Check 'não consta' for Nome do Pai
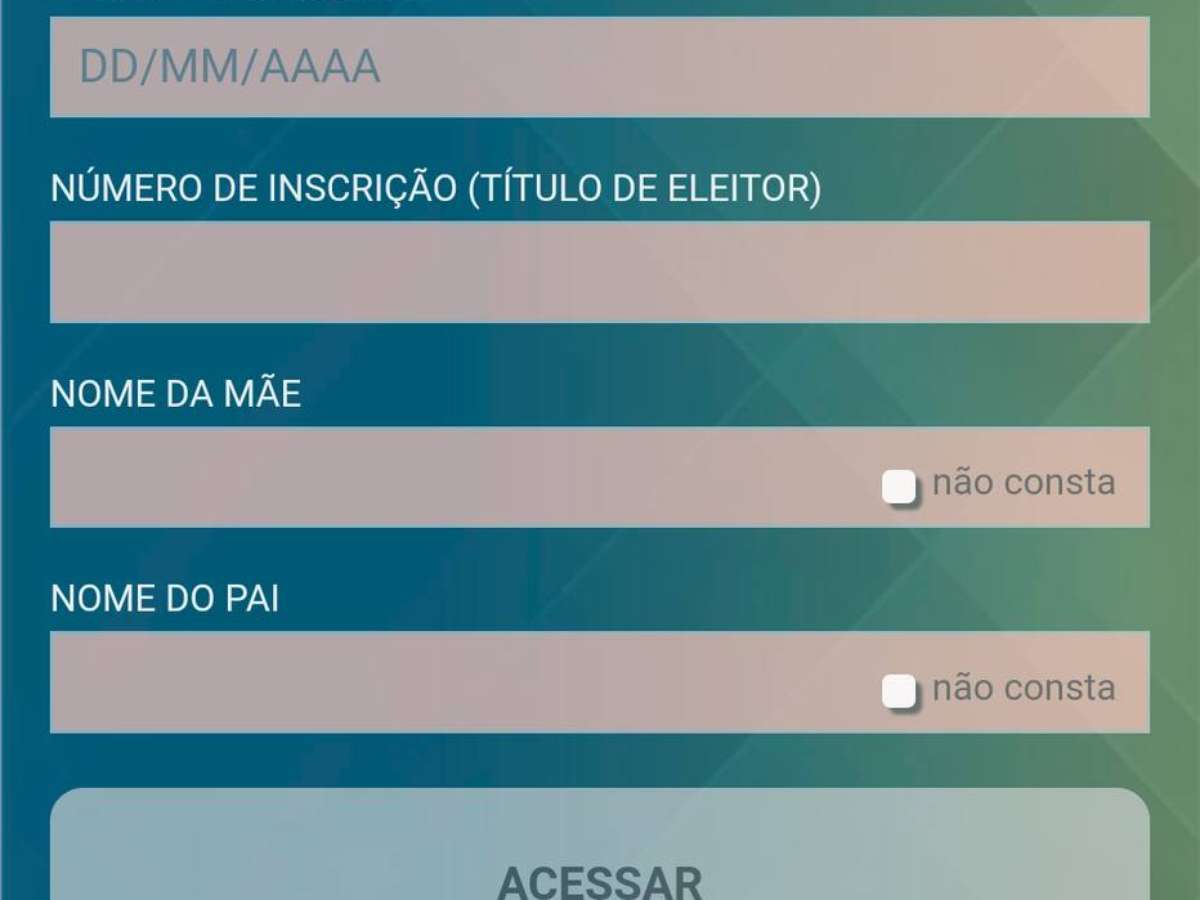The image size is (1200, 900). click(x=899, y=691)
